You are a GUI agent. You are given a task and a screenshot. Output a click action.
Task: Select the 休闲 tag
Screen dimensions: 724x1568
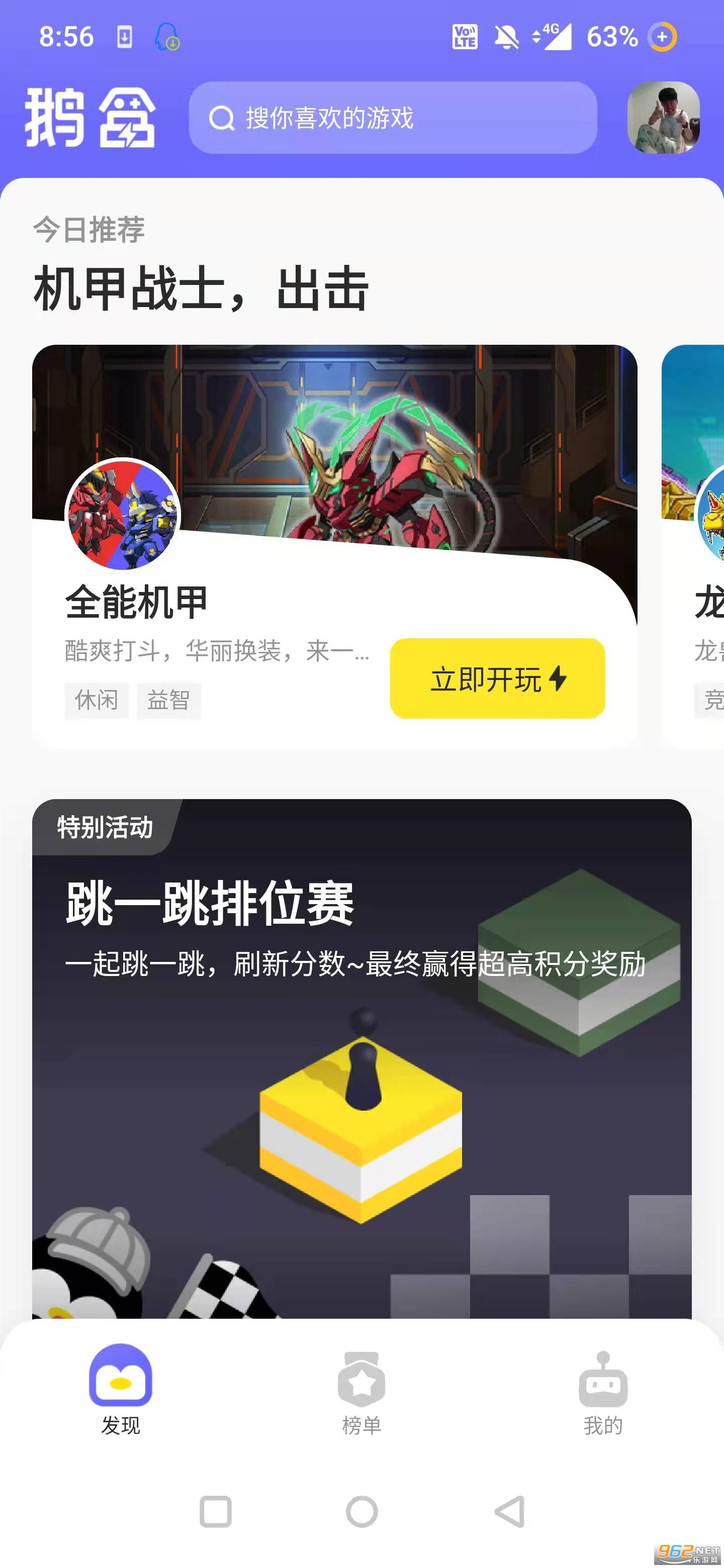click(x=96, y=700)
